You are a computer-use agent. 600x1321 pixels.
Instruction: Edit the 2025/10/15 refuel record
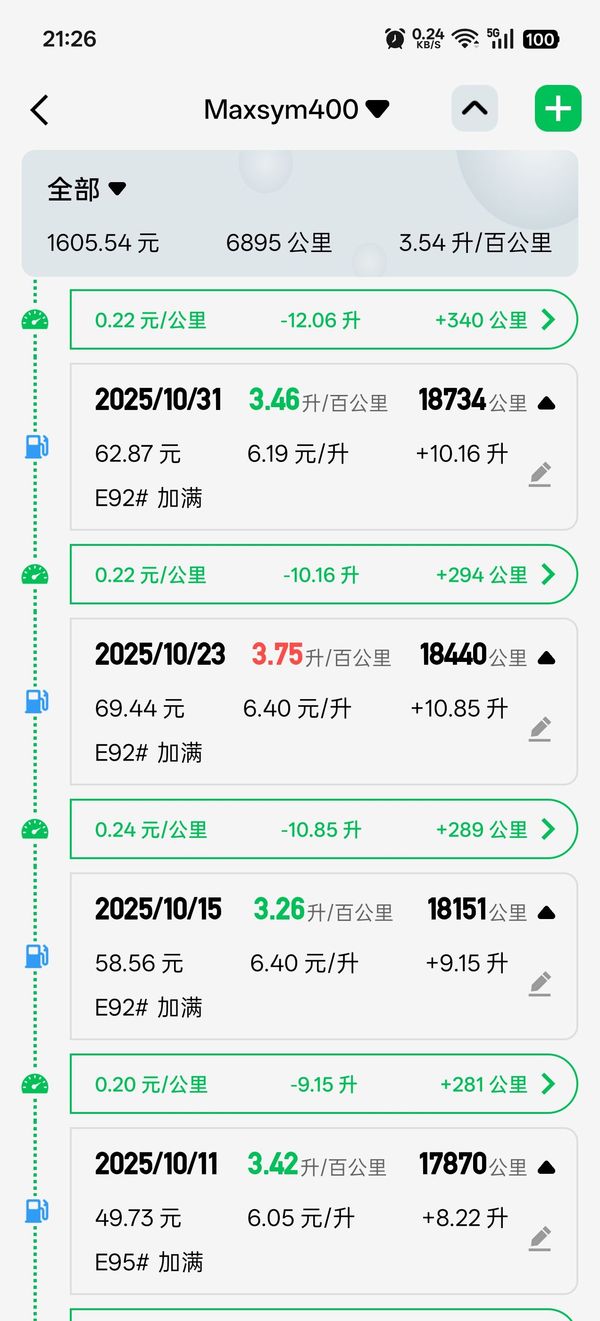click(540, 984)
